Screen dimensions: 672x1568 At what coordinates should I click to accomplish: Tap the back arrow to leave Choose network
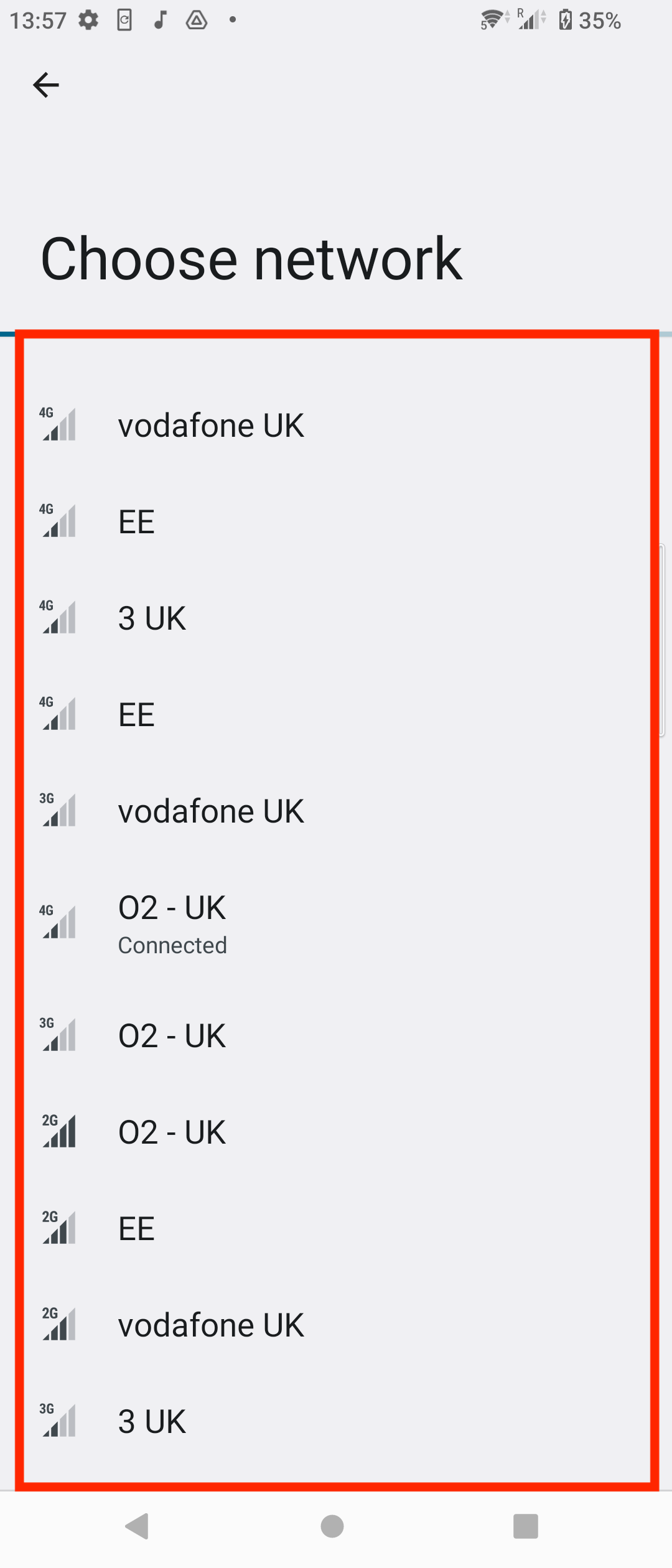coord(47,84)
